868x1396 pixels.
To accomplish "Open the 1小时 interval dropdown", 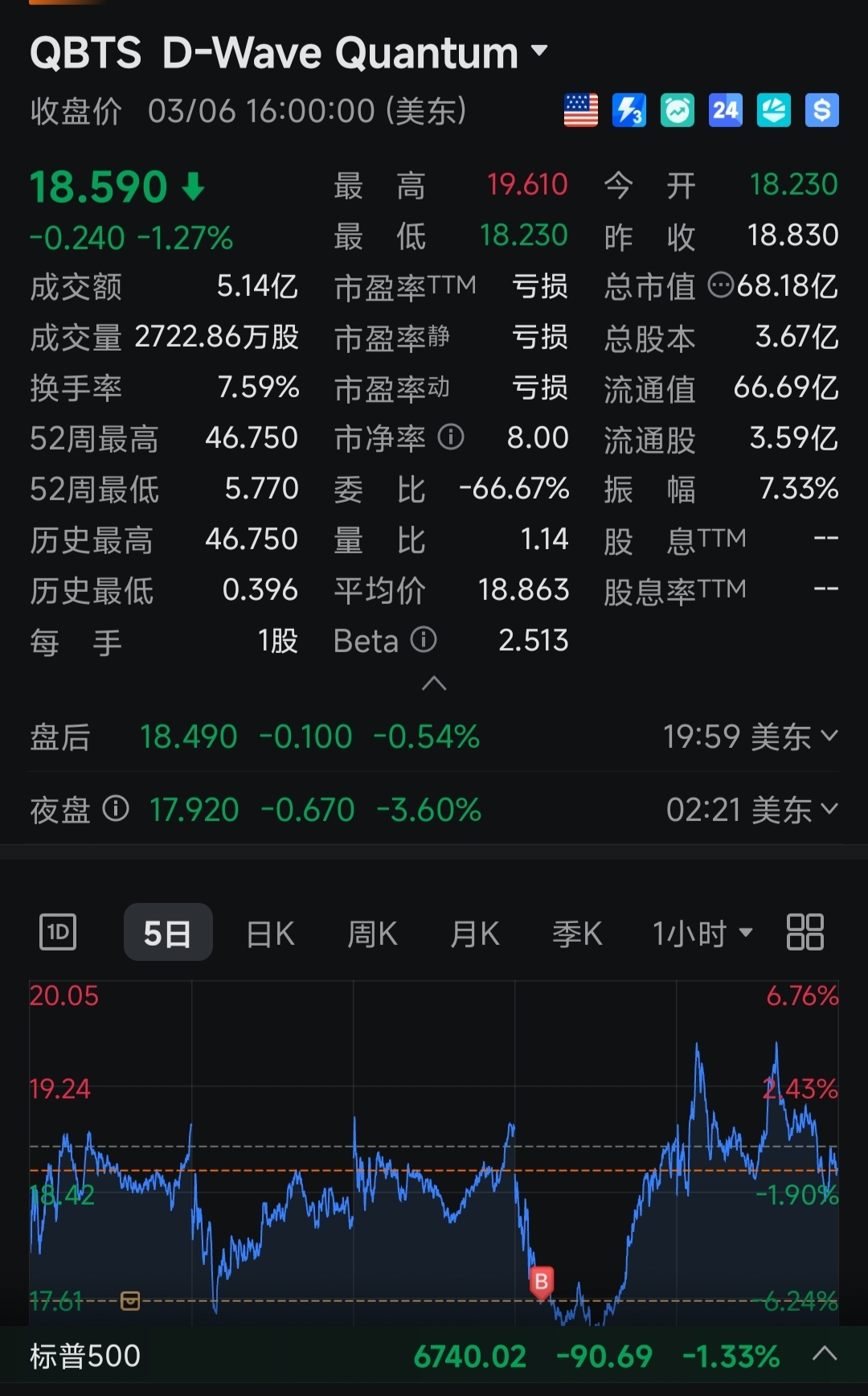I will (x=702, y=934).
